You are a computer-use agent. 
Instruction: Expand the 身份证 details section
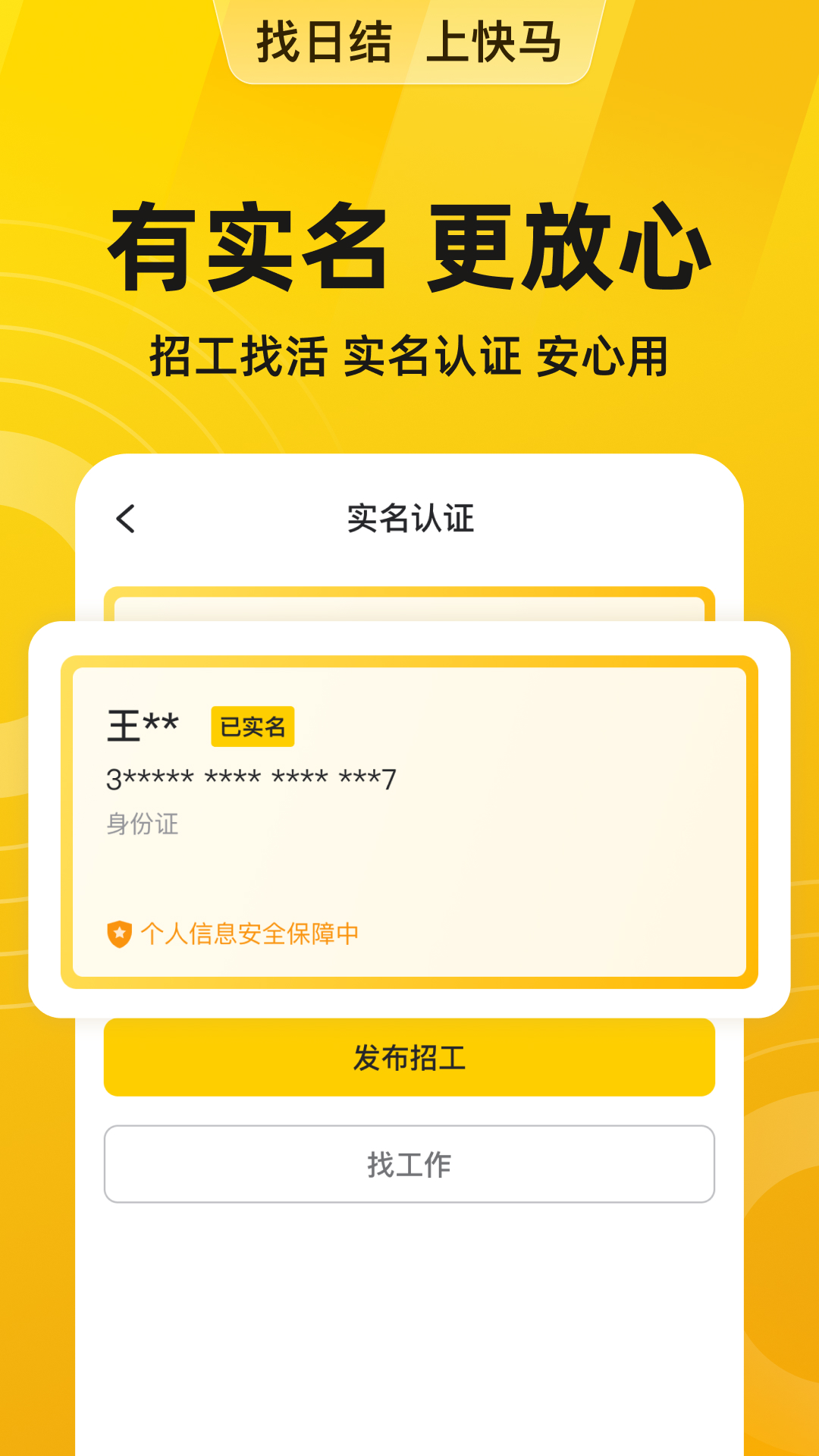pyautogui.click(x=141, y=825)
